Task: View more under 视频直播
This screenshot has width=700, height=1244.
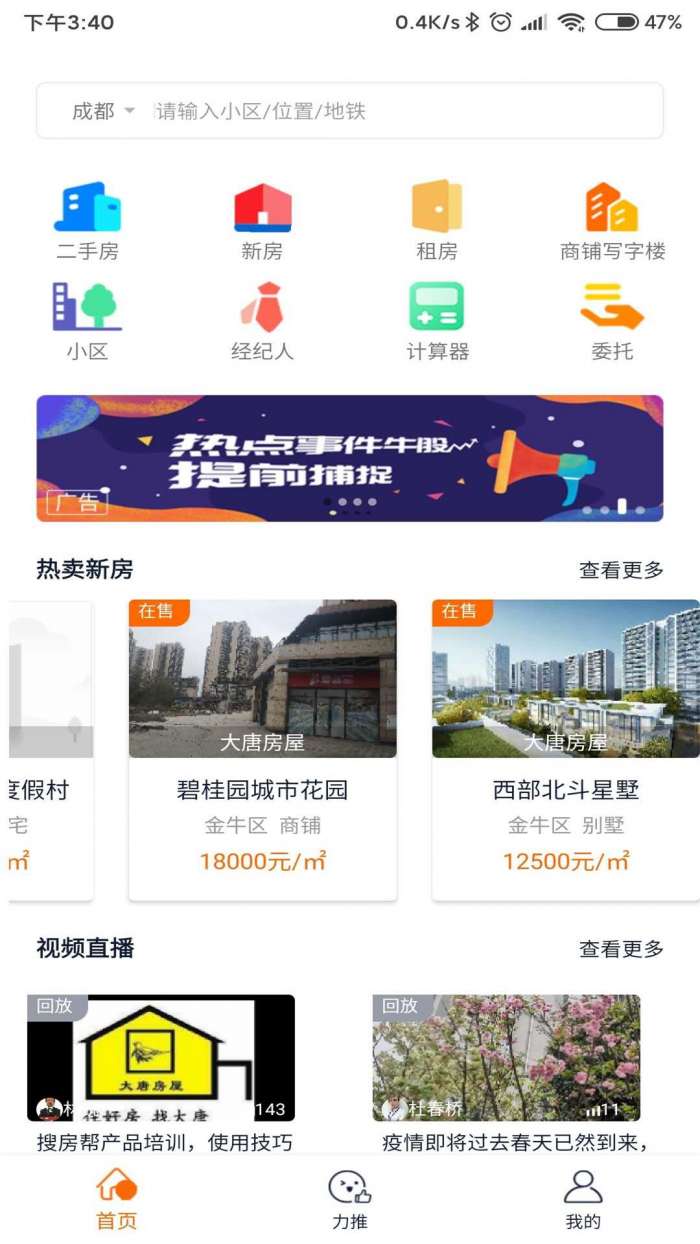Action: pyautogui.click(x=621, y=949)
